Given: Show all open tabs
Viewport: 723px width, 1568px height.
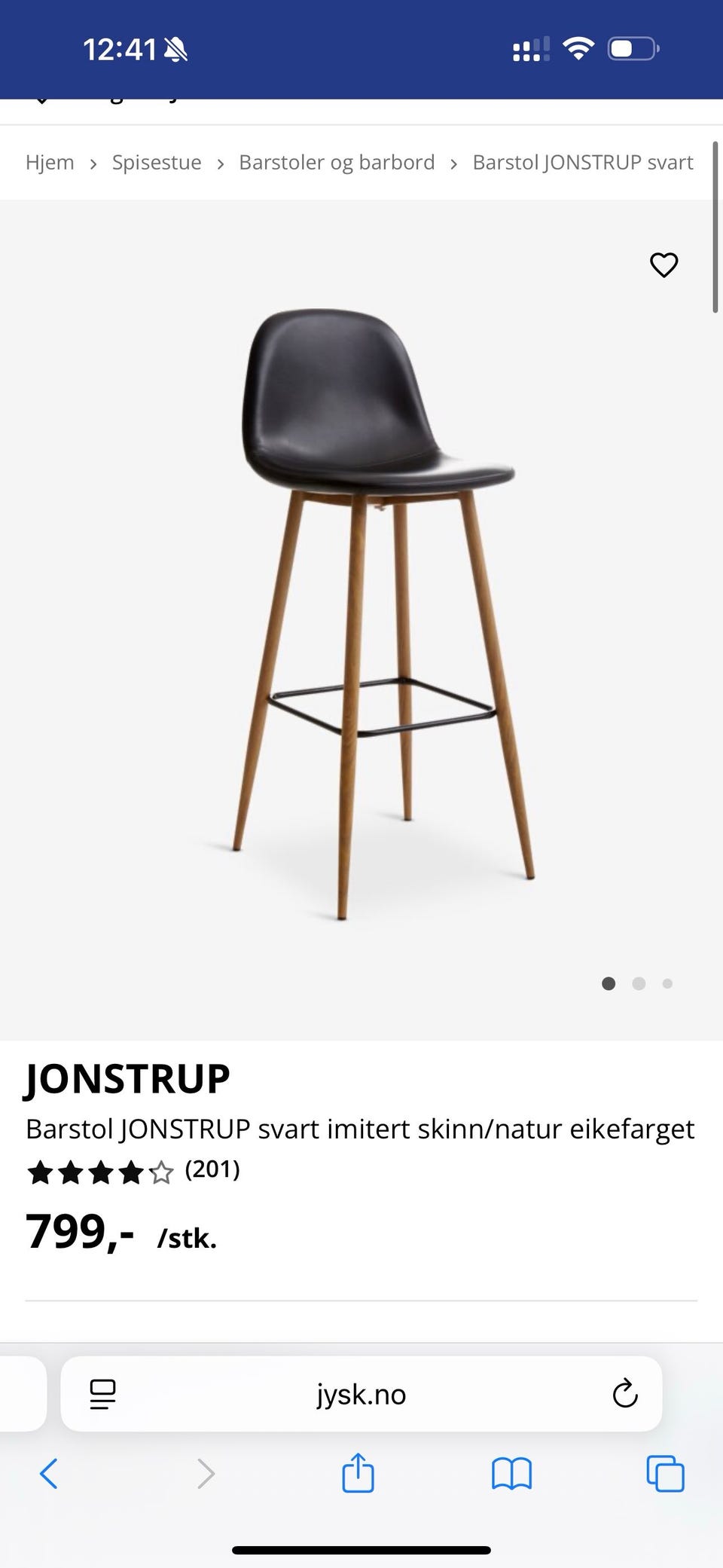Looking at the screenshot, I should tap(665, 1474).
